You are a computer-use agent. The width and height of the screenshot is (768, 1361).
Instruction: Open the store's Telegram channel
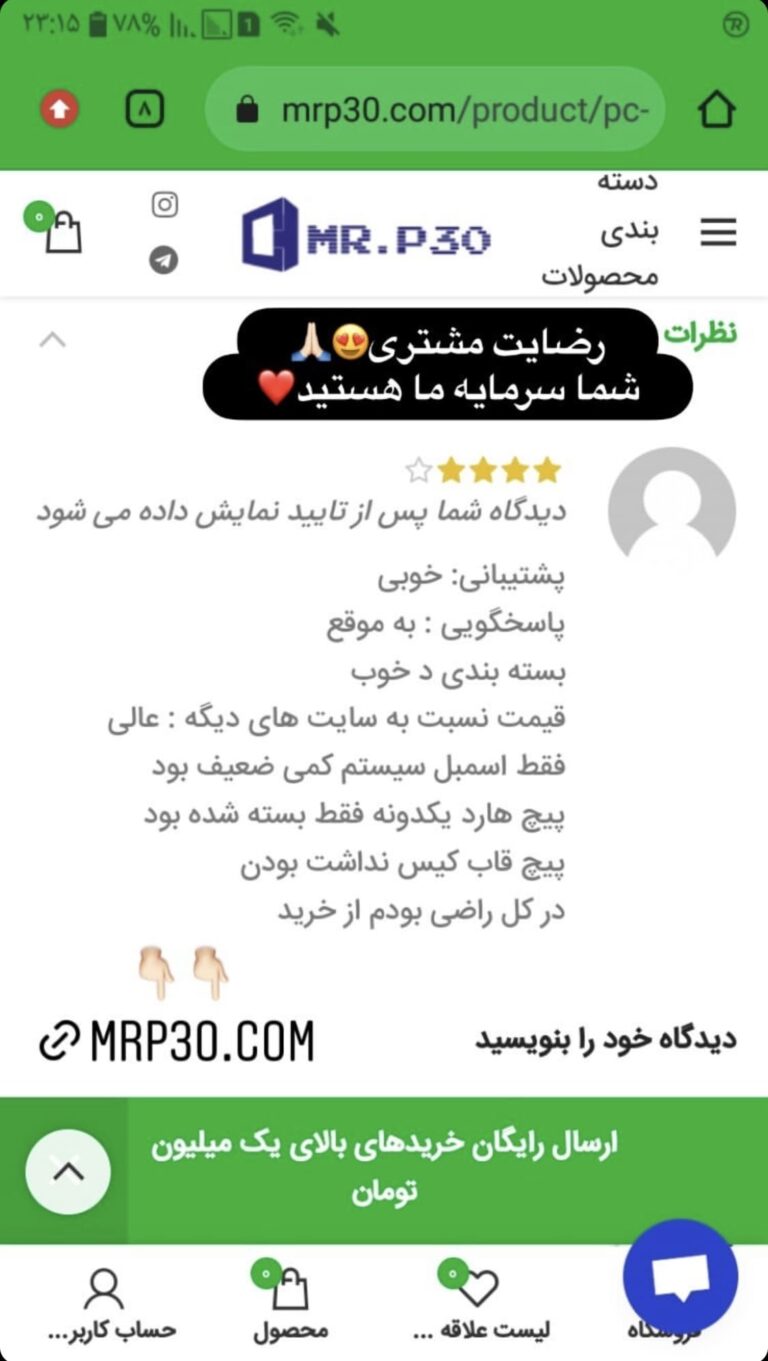tap(164, 261)
